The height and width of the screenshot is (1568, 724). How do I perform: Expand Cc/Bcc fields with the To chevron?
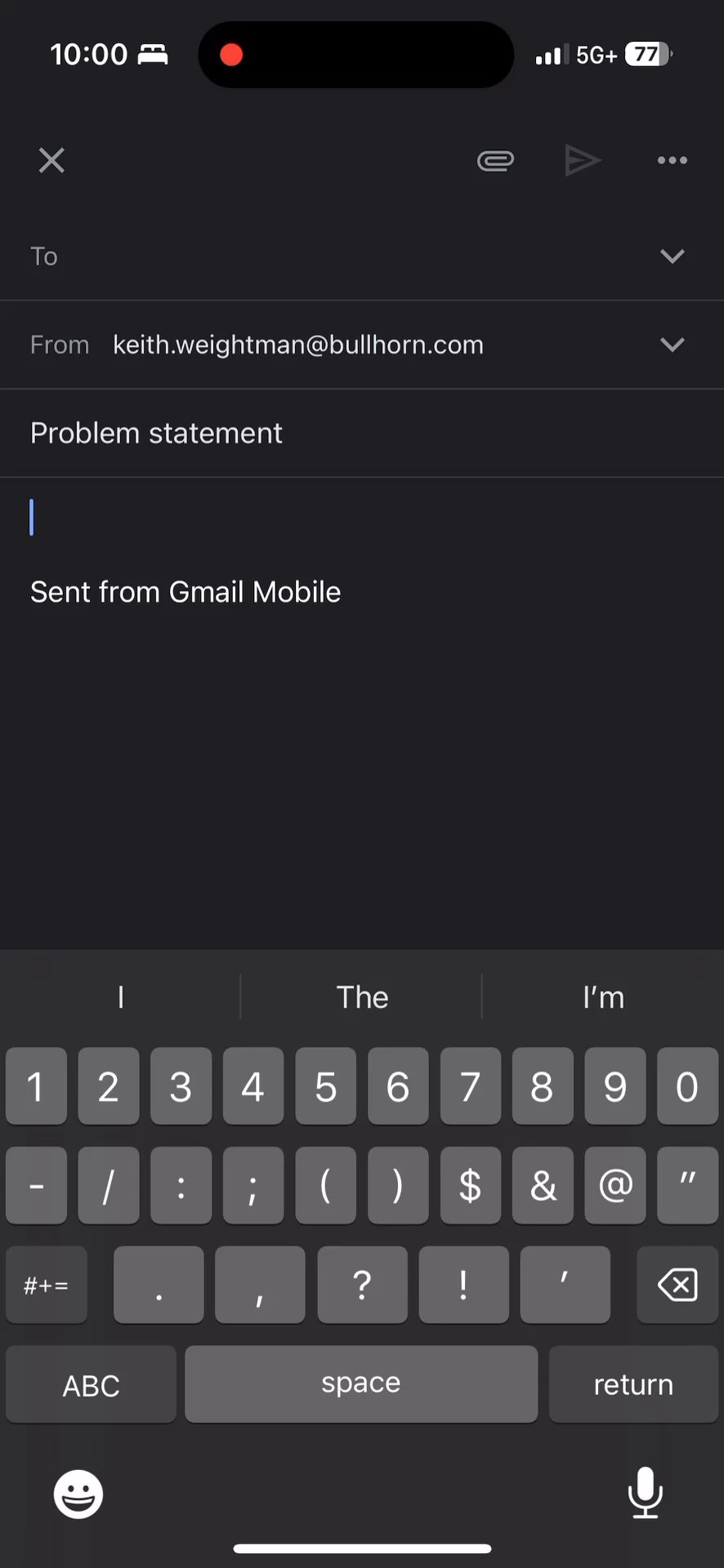[x=672, y=256]
